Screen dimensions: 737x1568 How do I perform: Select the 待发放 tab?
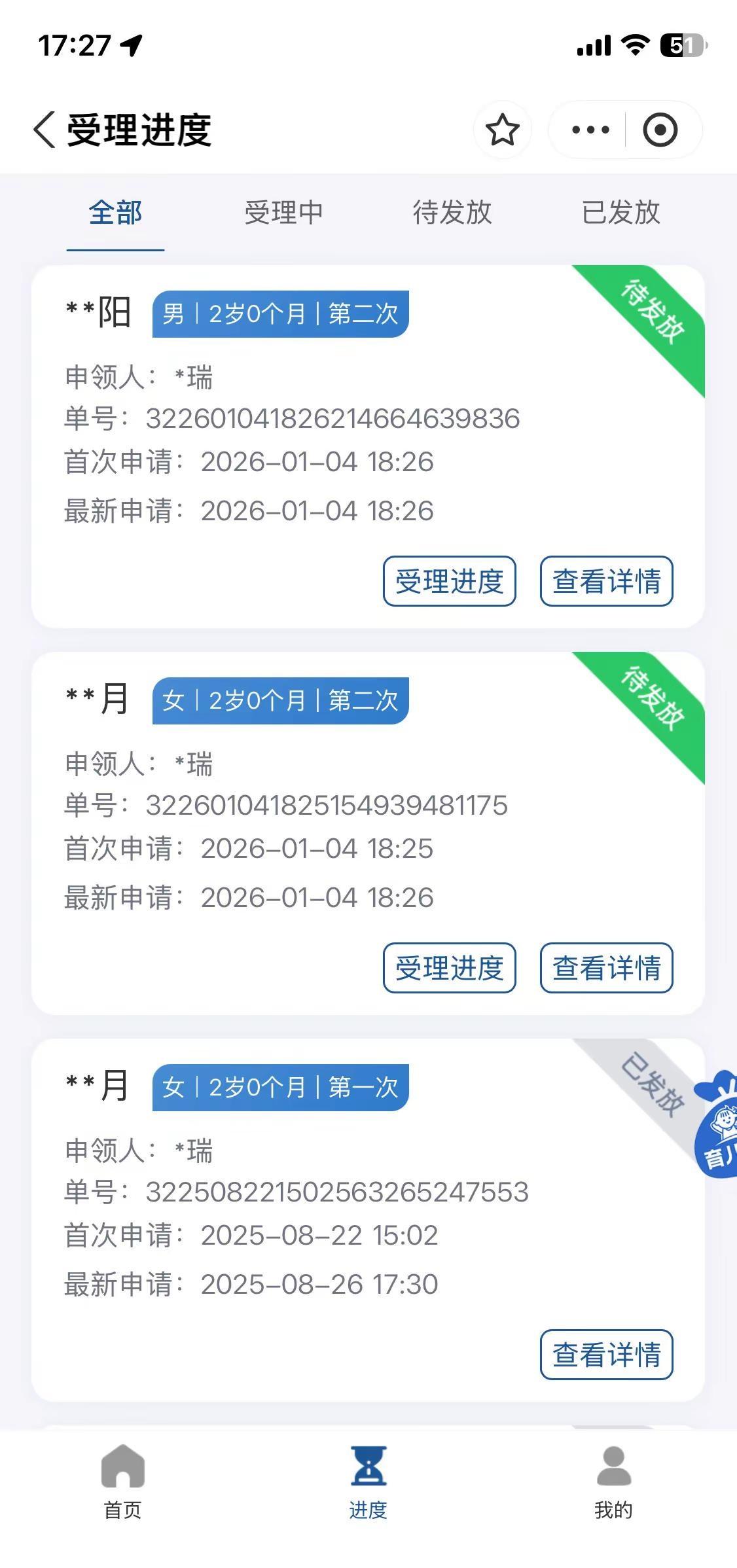[x=454, y=213]
